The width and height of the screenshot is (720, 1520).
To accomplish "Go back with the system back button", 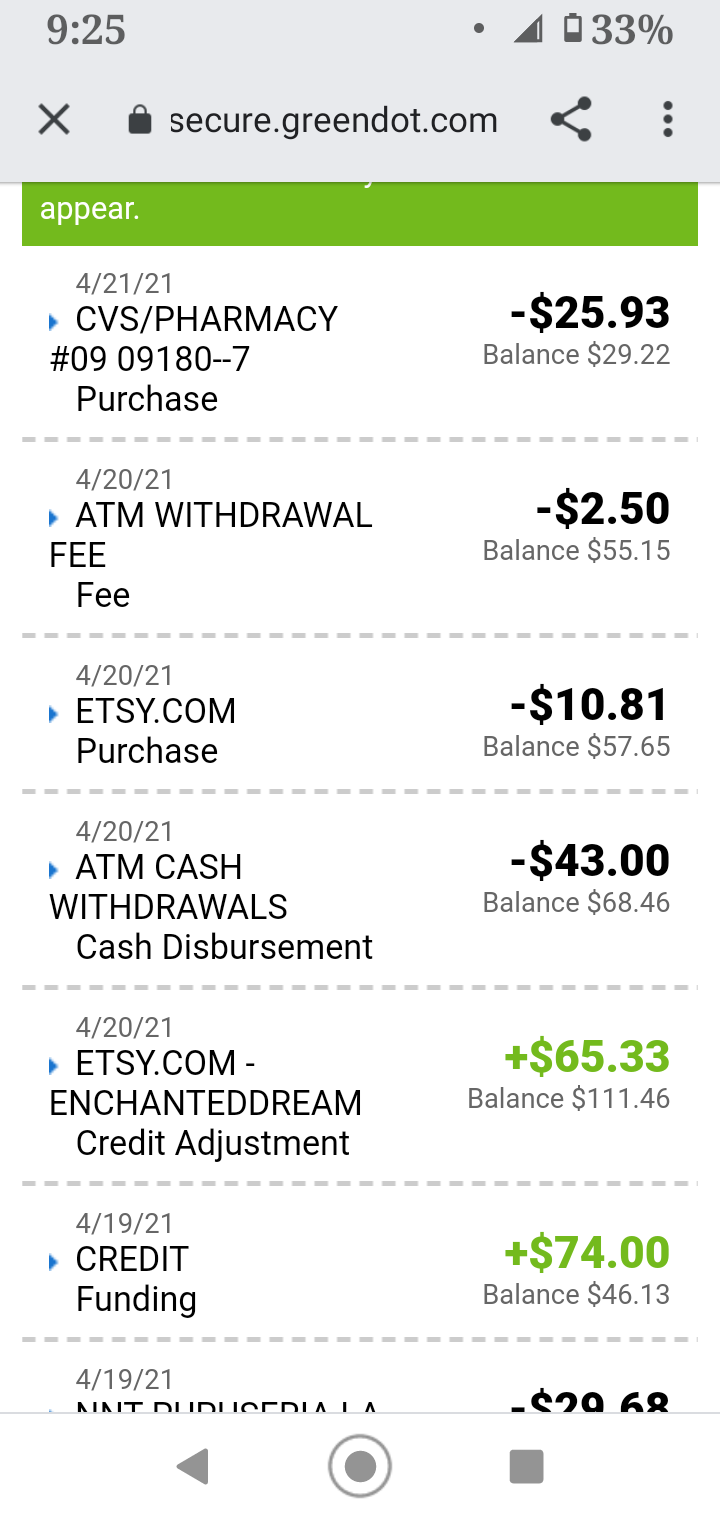I will pyautogui.click(x=193, y=1466).
